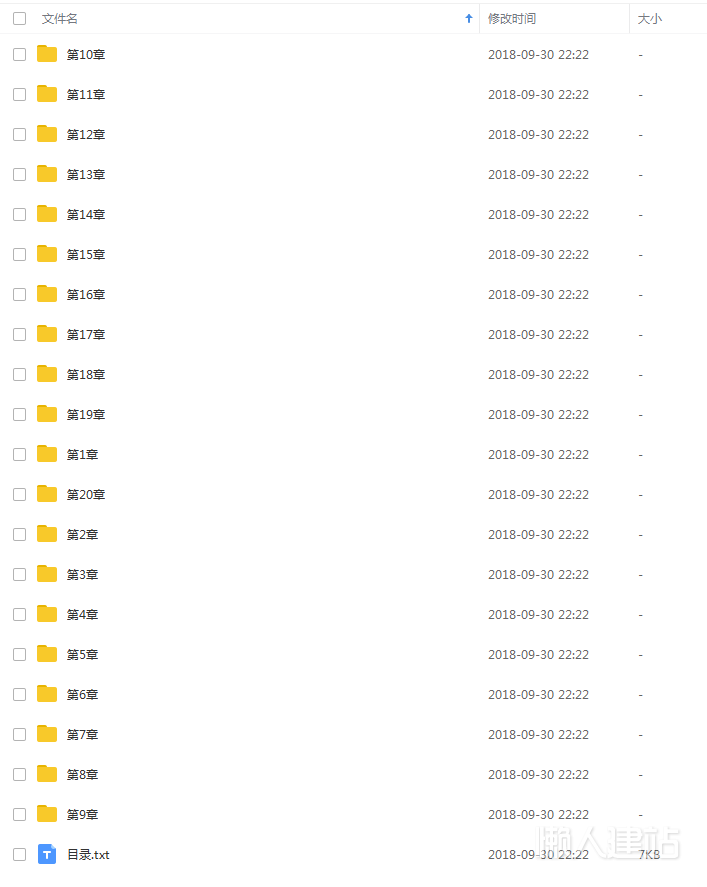Select all files with the header checkbox
The height and width of the screenshot is (887, 707).
click(19, 18)
